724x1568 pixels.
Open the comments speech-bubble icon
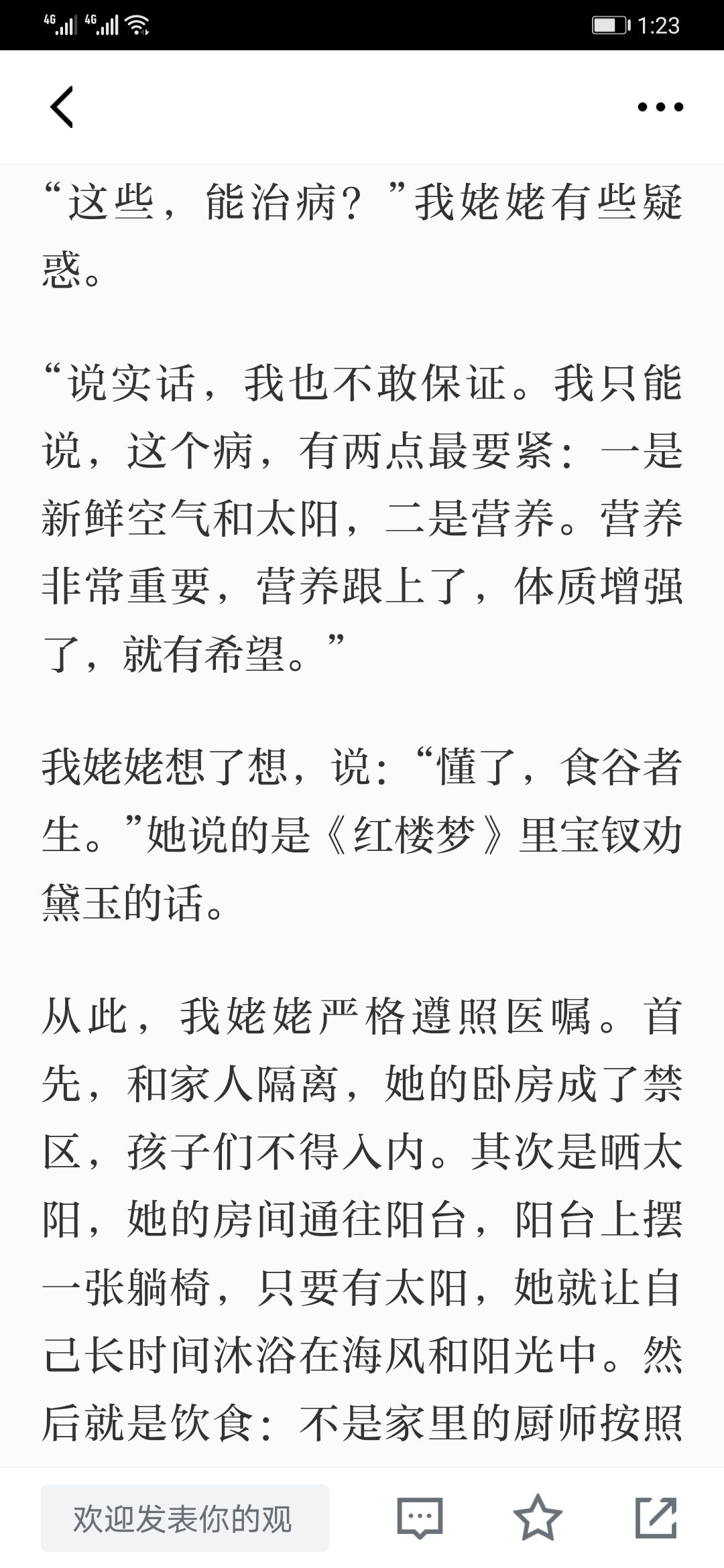(420, 1518)
